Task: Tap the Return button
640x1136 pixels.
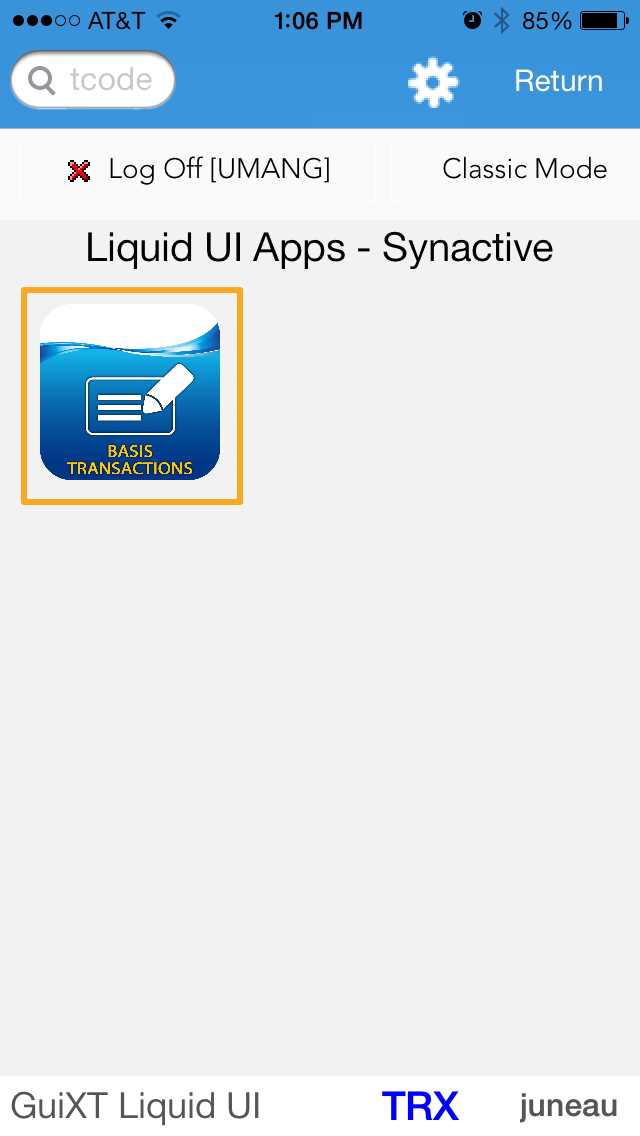Action: (558, 81)
